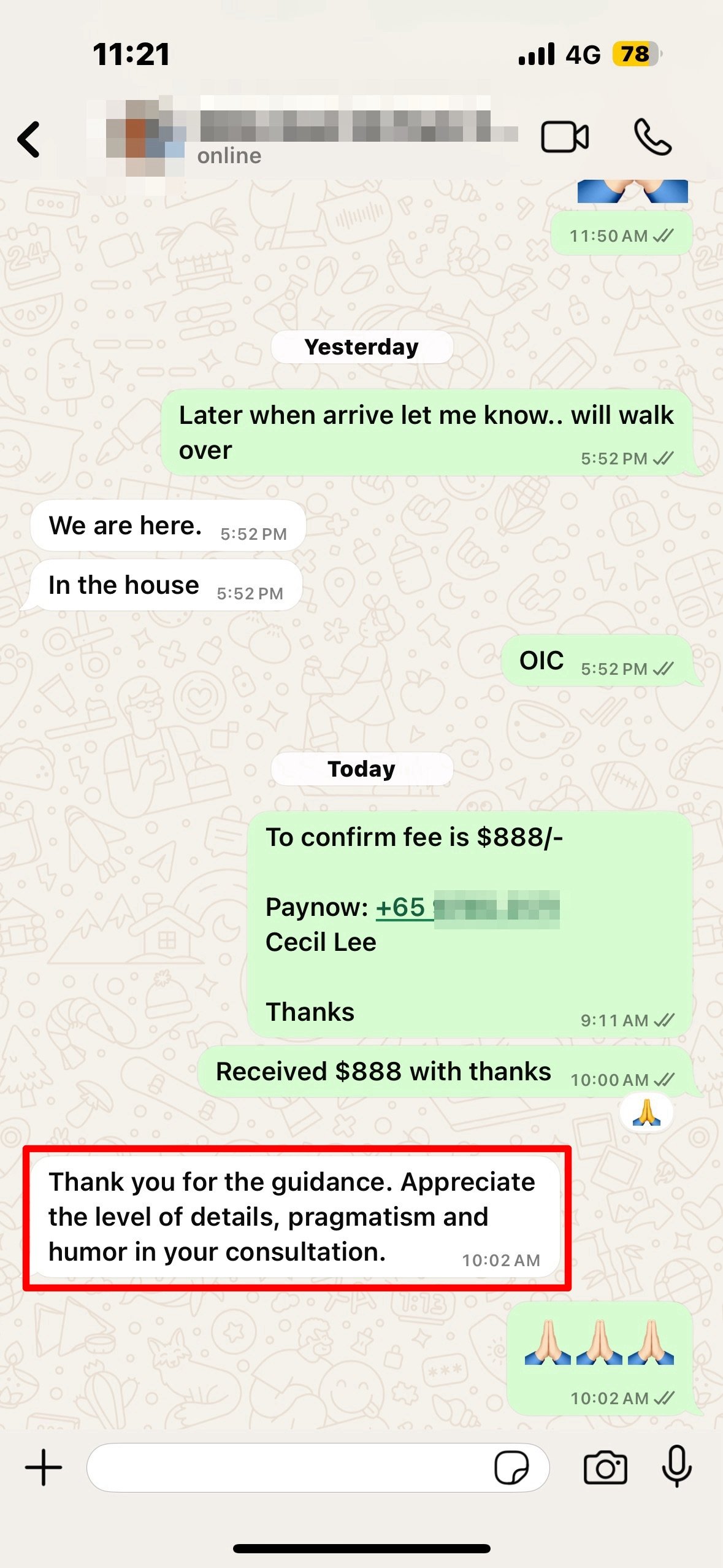
Task: Open the sticker picker
Action: tap(511, 1467)
